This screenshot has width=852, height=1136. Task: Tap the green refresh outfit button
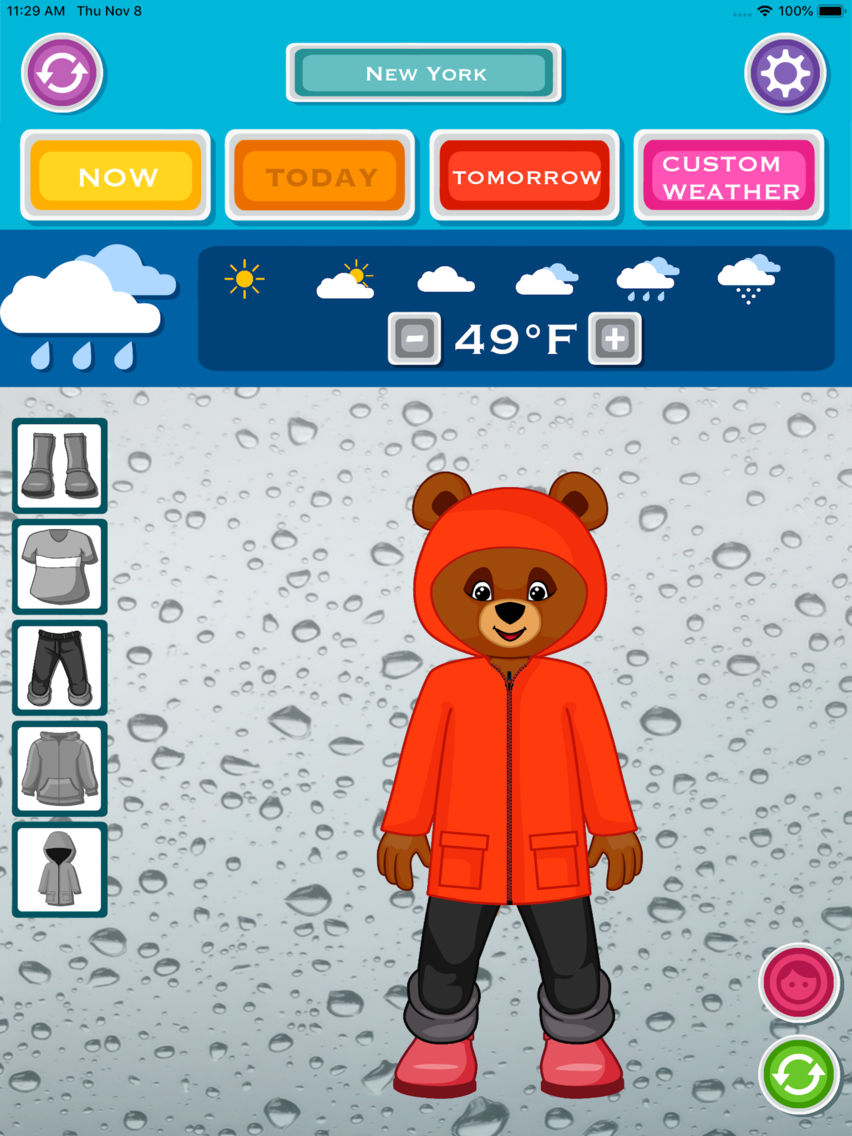click(x=799, y=1075)
